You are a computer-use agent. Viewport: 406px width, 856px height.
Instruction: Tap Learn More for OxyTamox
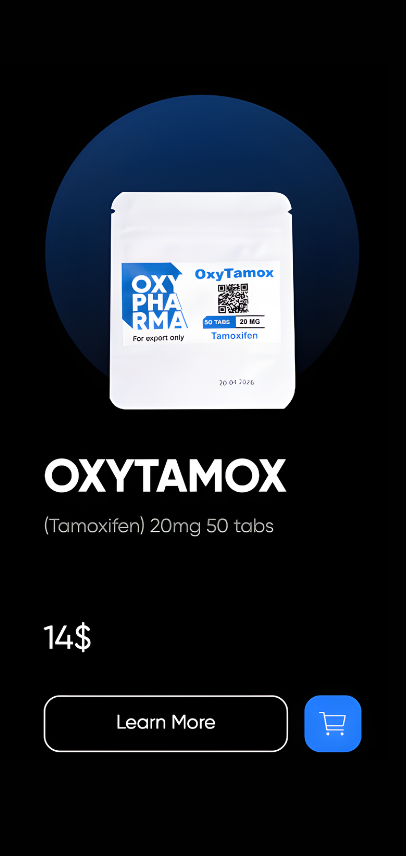(x=165, y=723)
